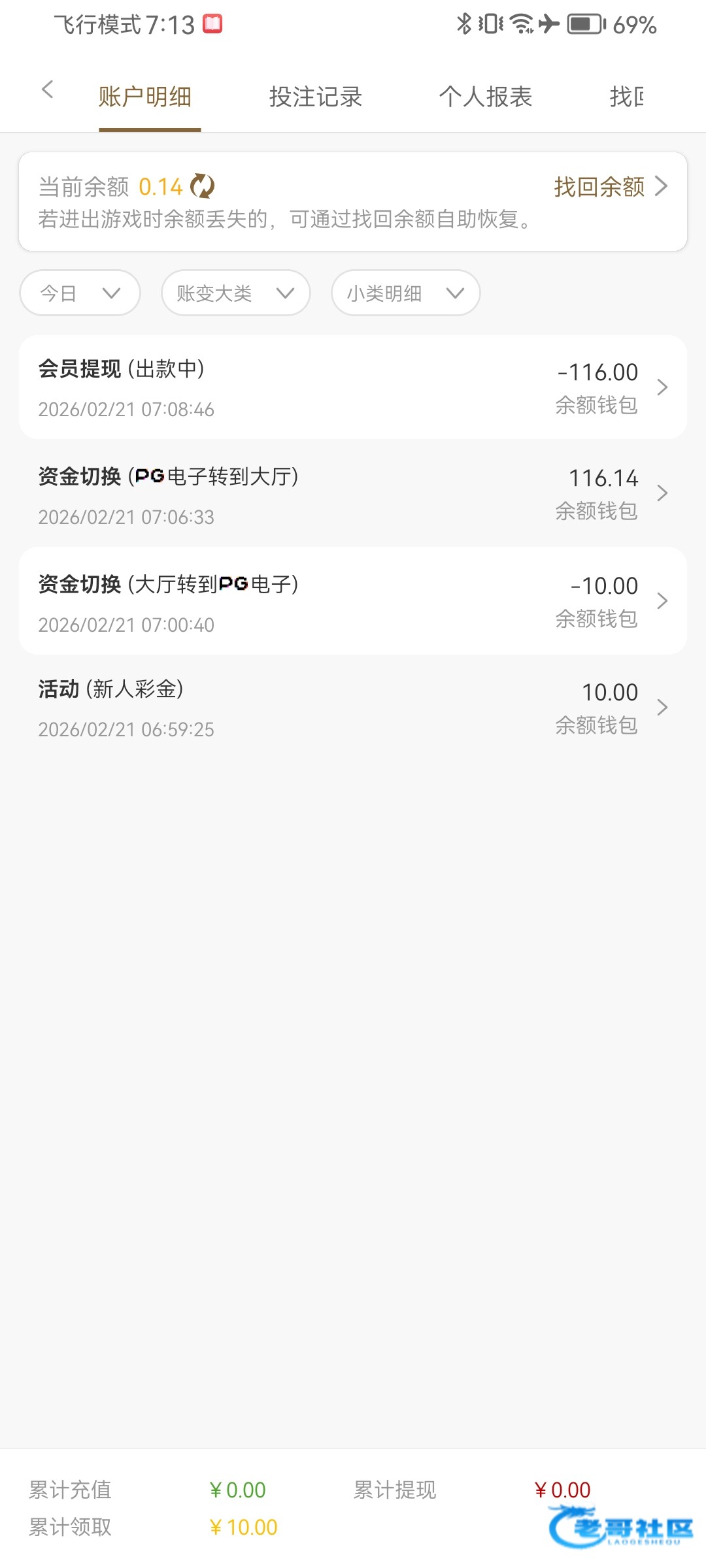This screenshot has width=706, height=1568.
Task: Go back using the top-left arrow
Action: (47, 90)
